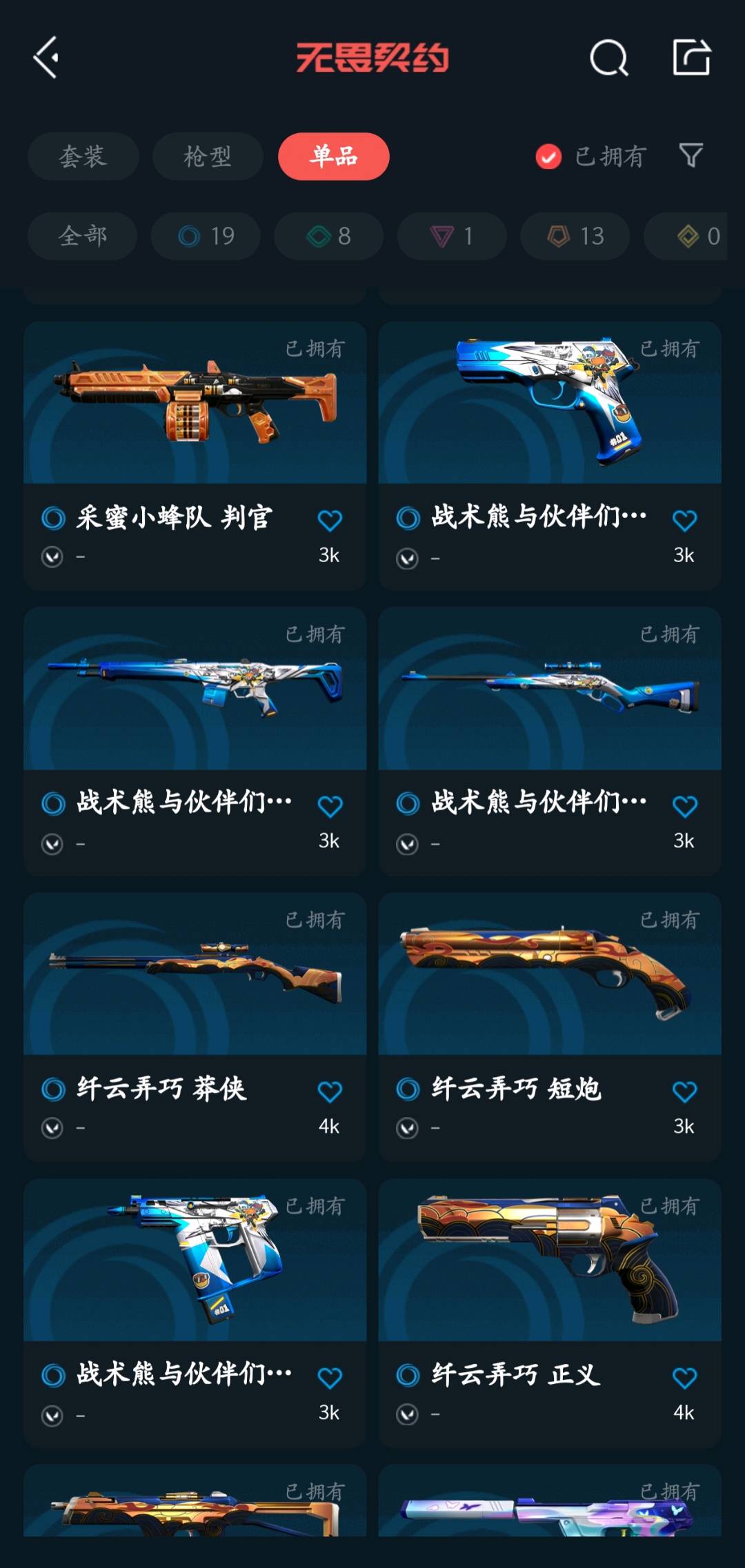Toggle the 已拥有 checkbox
Viewport: 745px width, 1568px height.
click(x=548, y=157)
